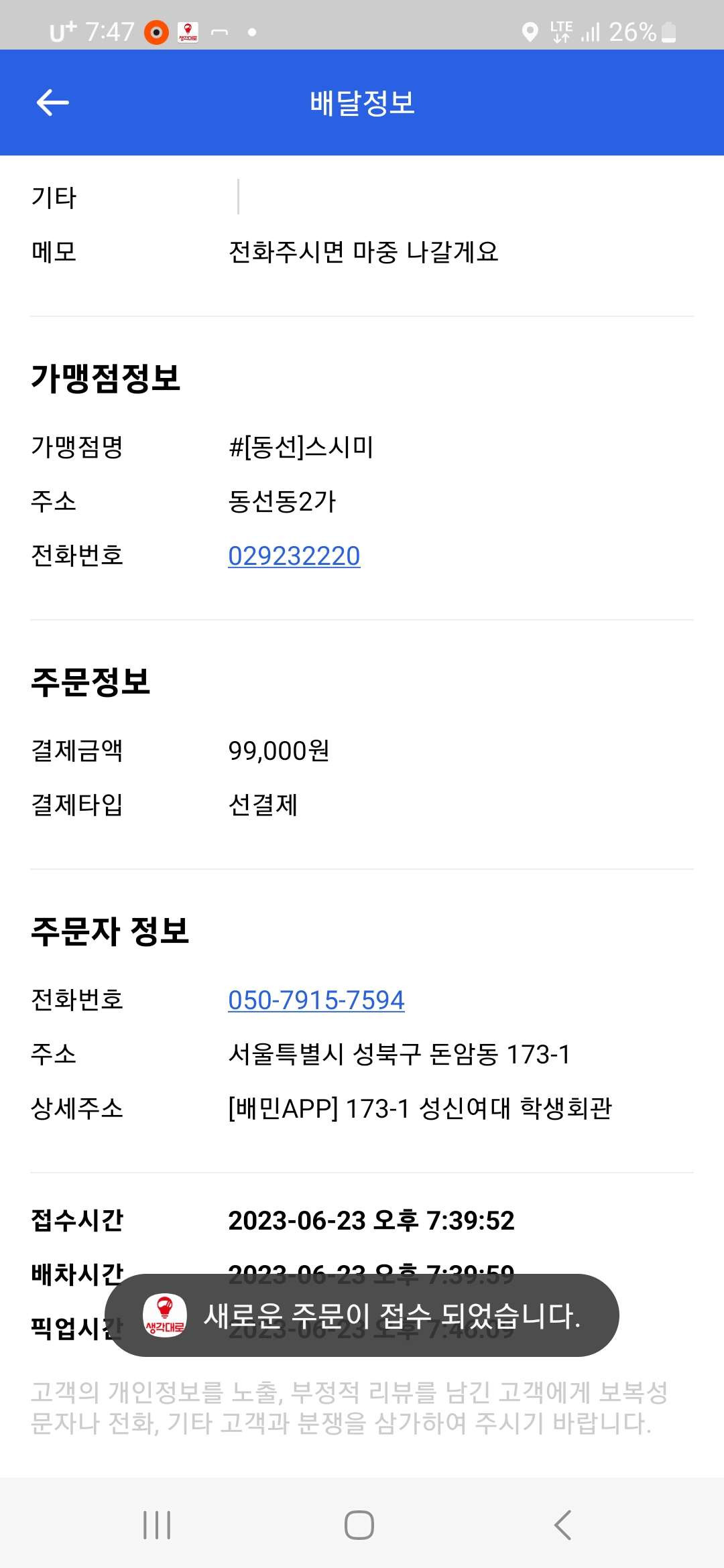The width and height of the screenshot is (724, 1568).
Task: Tap the system home button
Action: pyautogui.click(x=359, y=1526)
